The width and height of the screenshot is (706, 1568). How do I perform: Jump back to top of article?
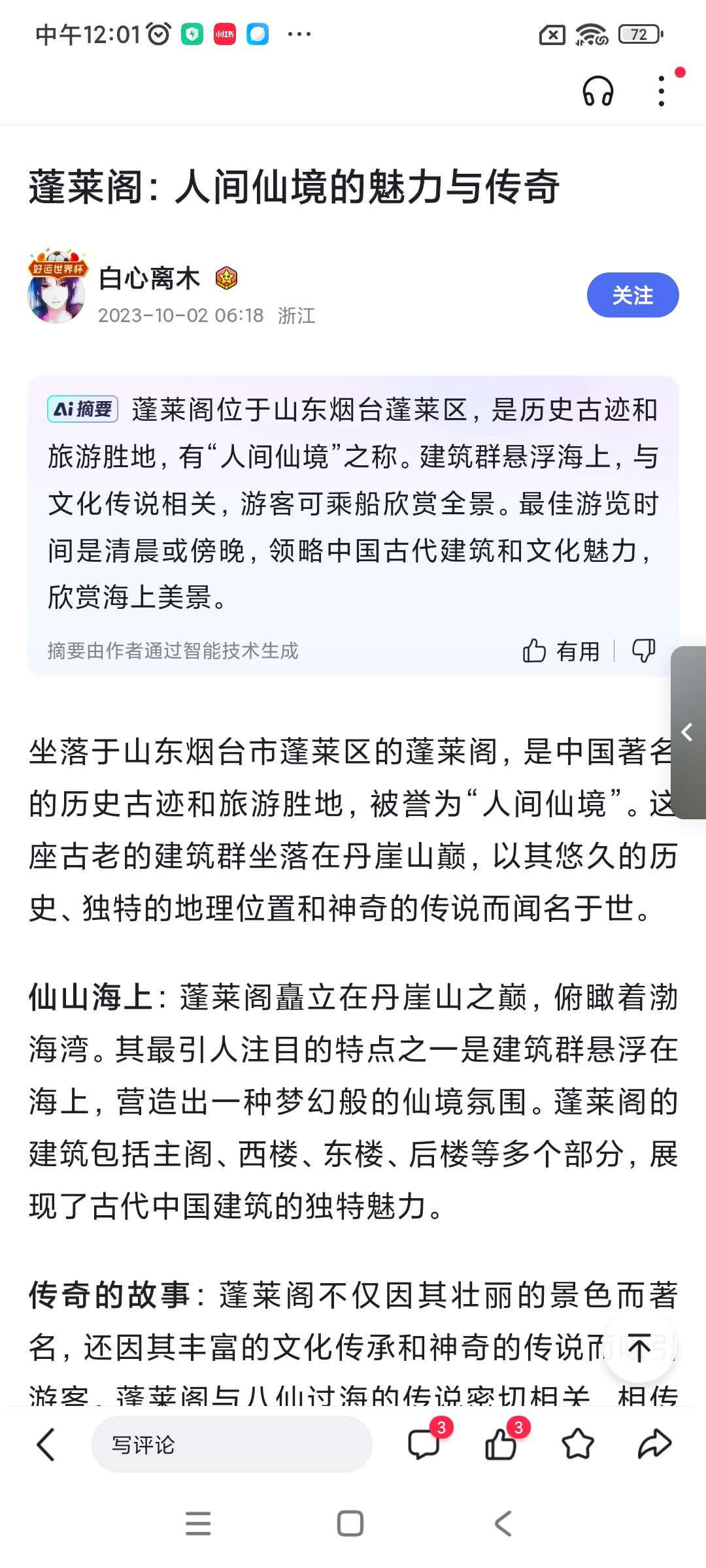coord(639,1348)
